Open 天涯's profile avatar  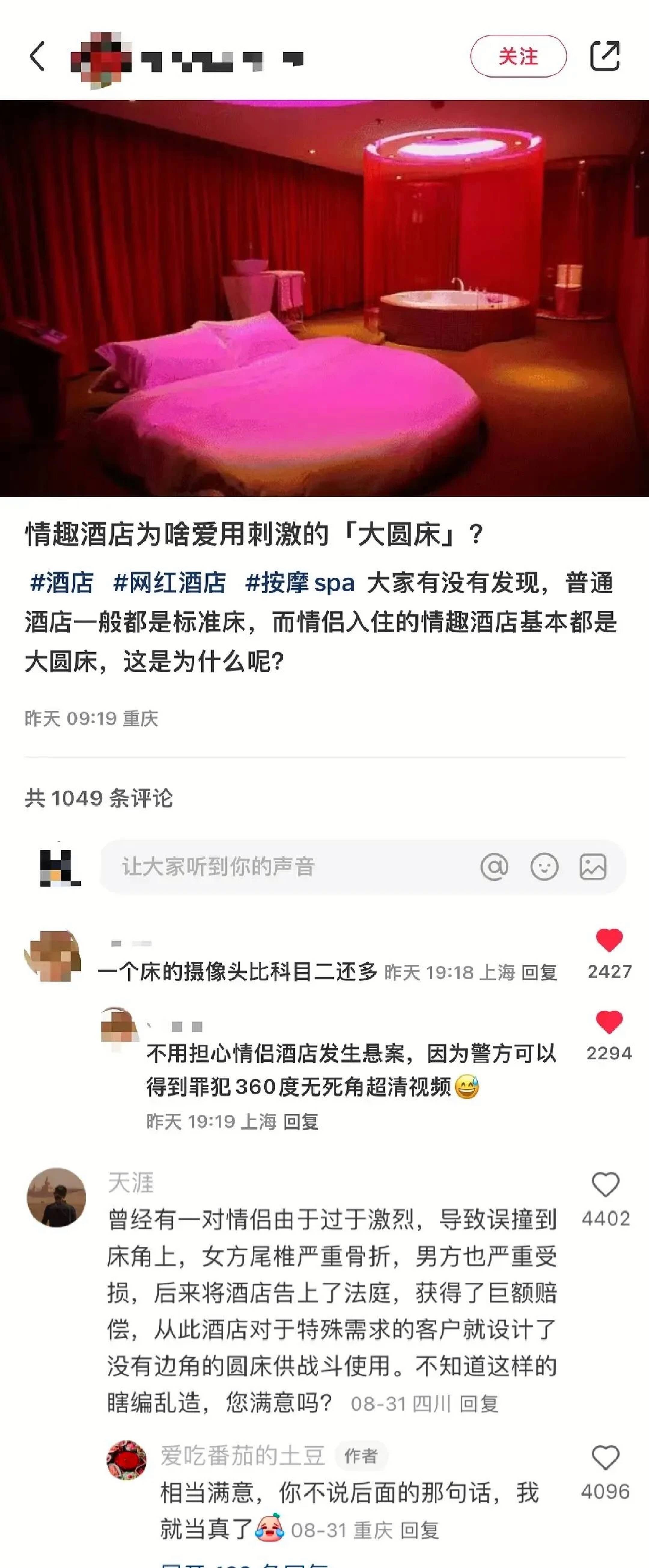pyautogui.click(x=56, y=1197)
